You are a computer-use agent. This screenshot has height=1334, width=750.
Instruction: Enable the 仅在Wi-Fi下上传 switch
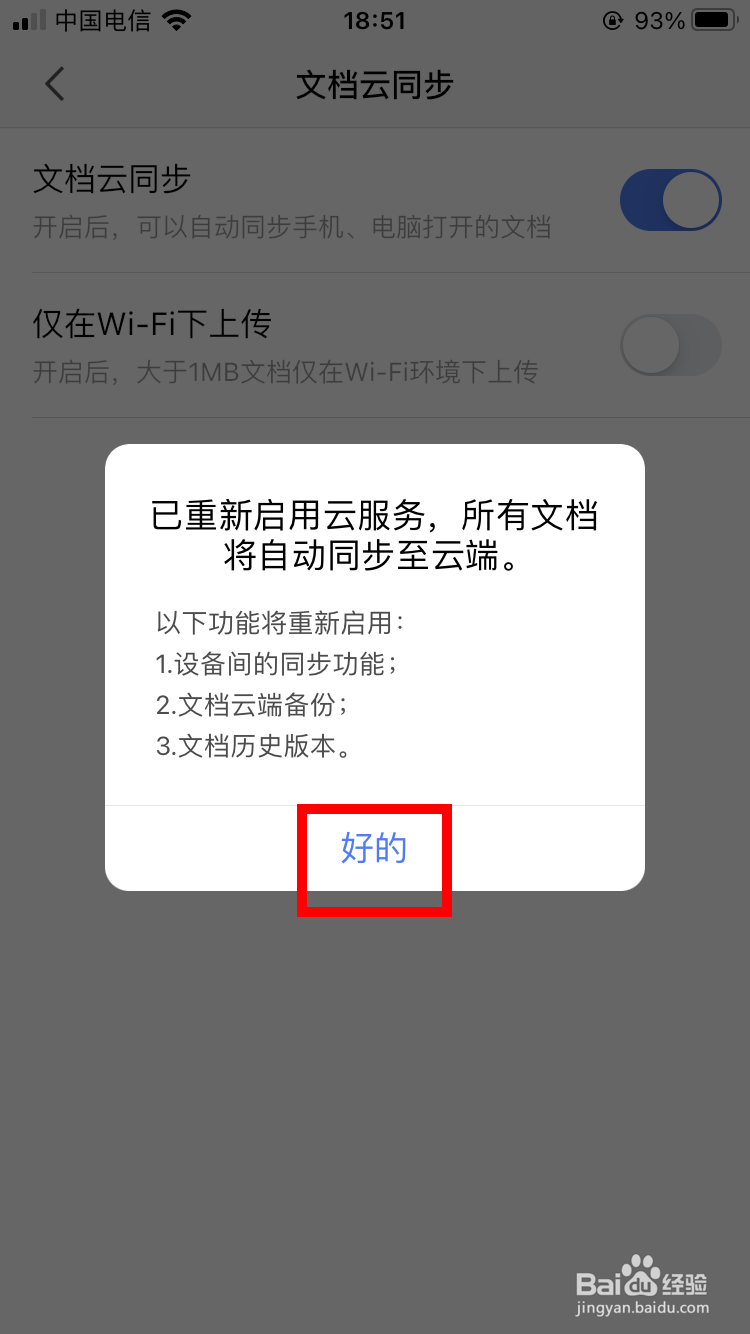coord(670,344)
